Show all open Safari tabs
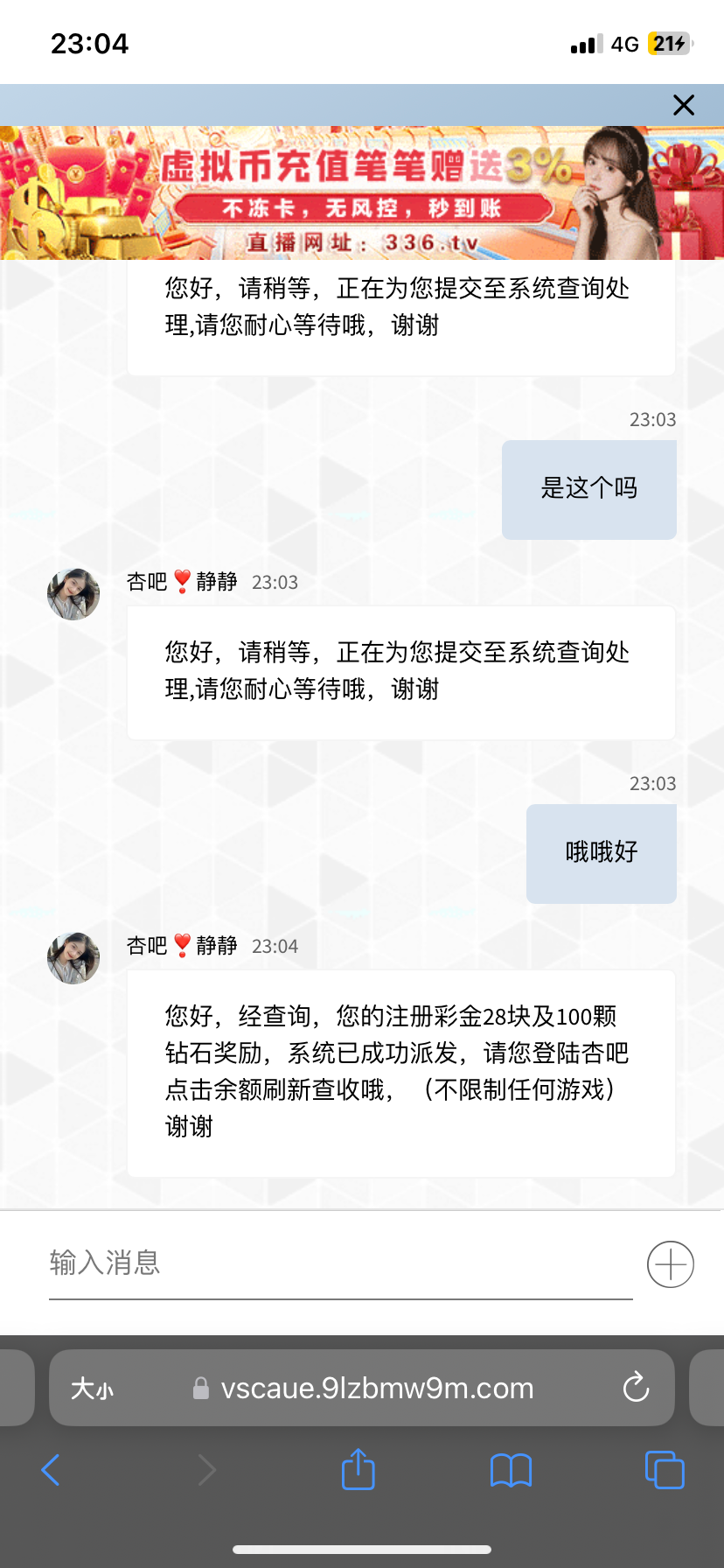Viewport: 724px width, 1568px height. [x=665, y=1470]
